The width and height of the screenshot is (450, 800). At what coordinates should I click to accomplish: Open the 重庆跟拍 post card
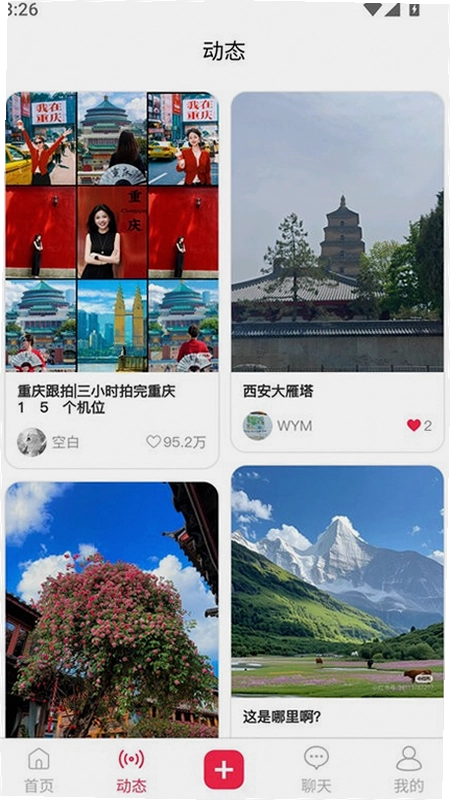(112, 280)
